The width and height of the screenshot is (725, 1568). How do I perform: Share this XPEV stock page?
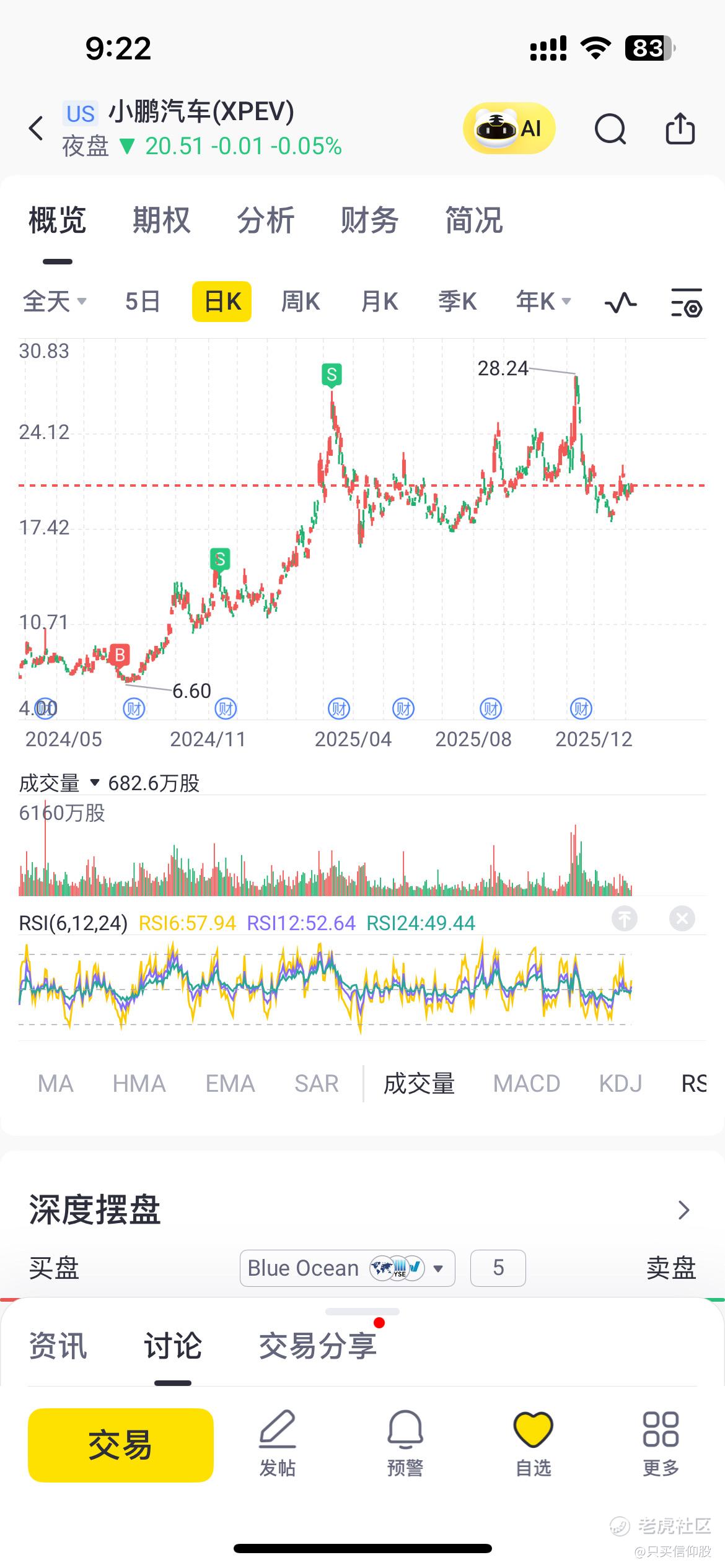680,129
